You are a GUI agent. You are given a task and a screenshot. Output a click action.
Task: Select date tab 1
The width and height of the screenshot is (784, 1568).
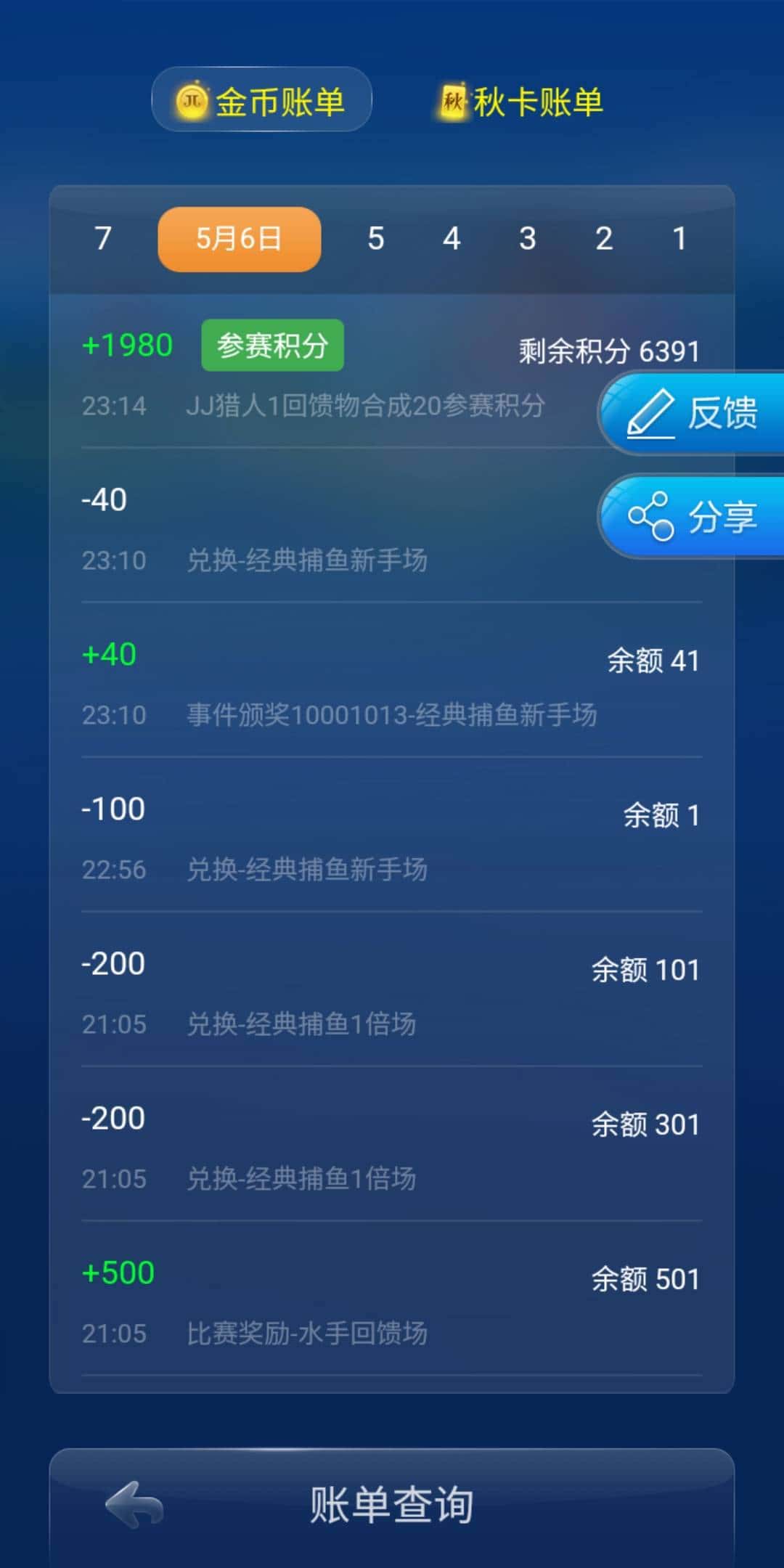coord(679,240)
